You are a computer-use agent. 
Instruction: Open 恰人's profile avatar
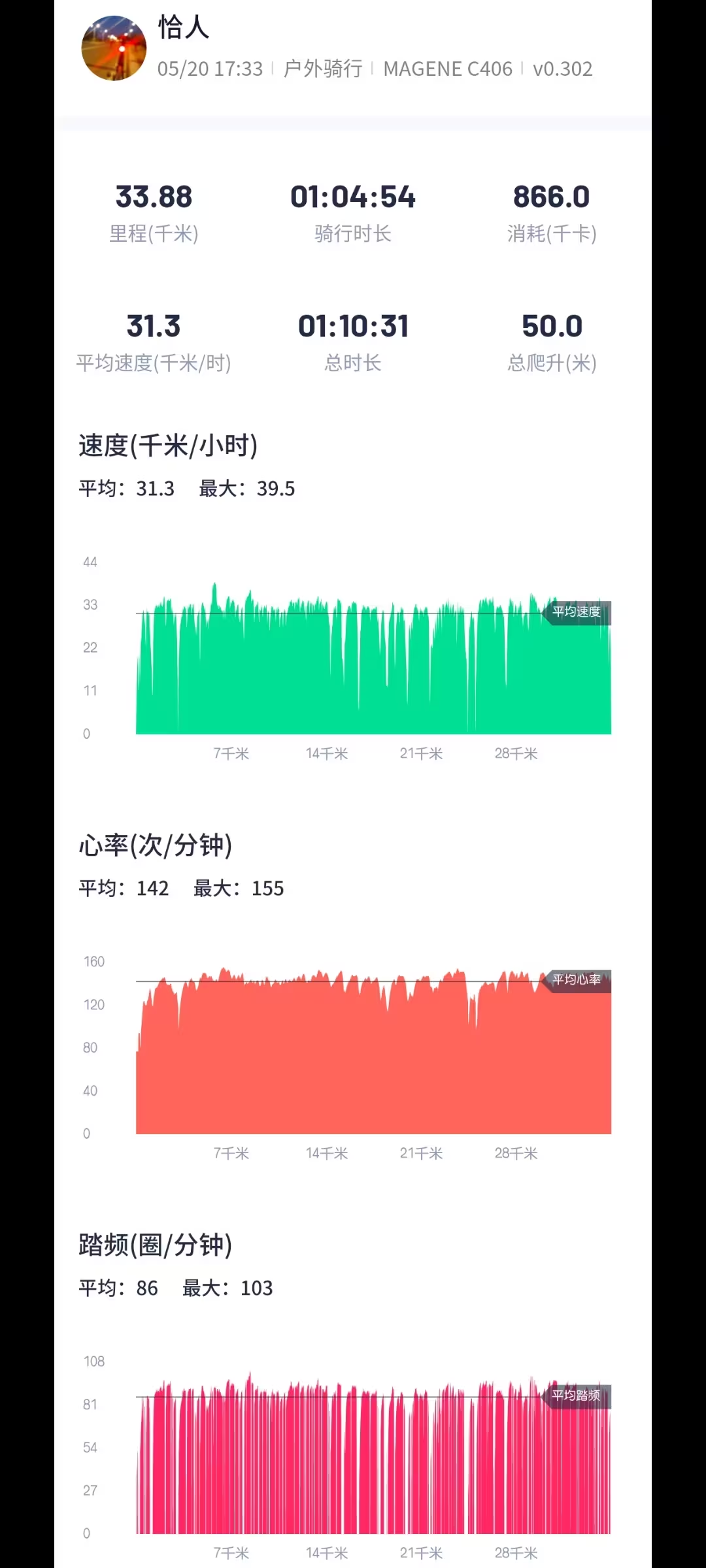[x=114, y=49]
